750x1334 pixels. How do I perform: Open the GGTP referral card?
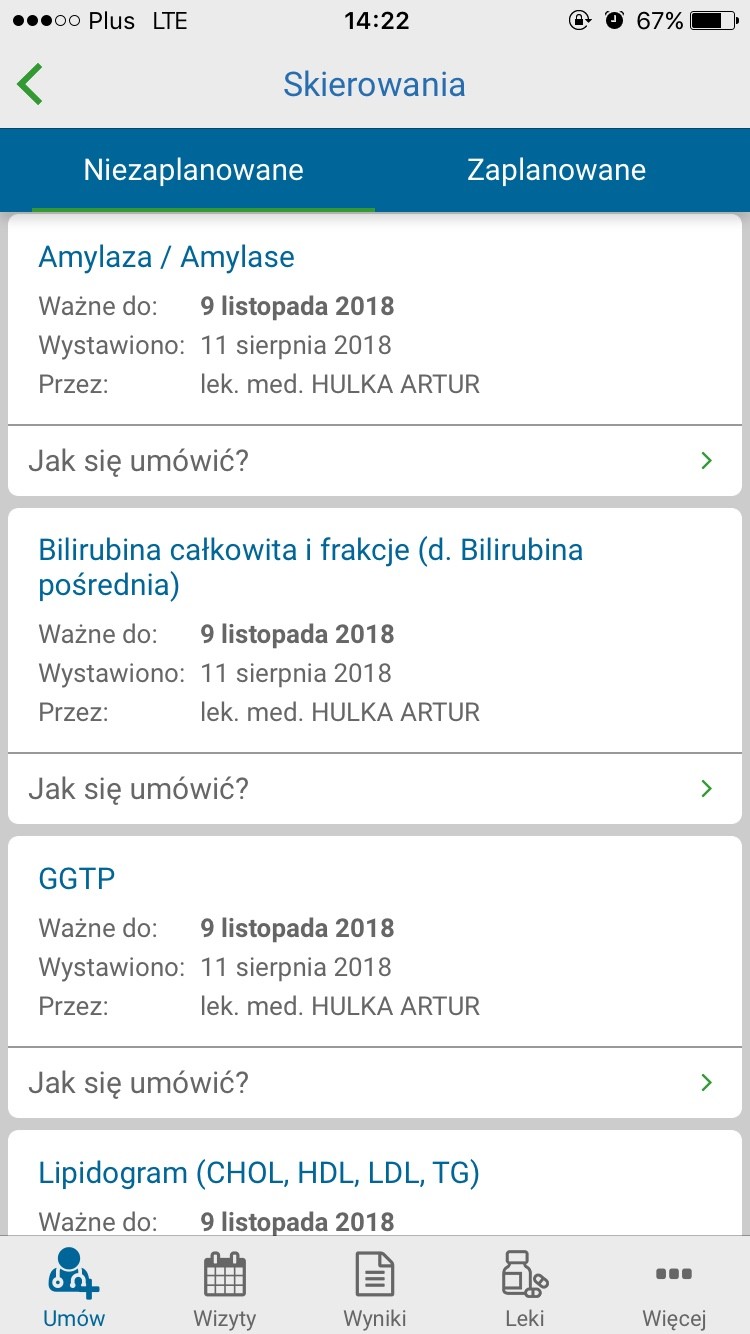[77, 879]
